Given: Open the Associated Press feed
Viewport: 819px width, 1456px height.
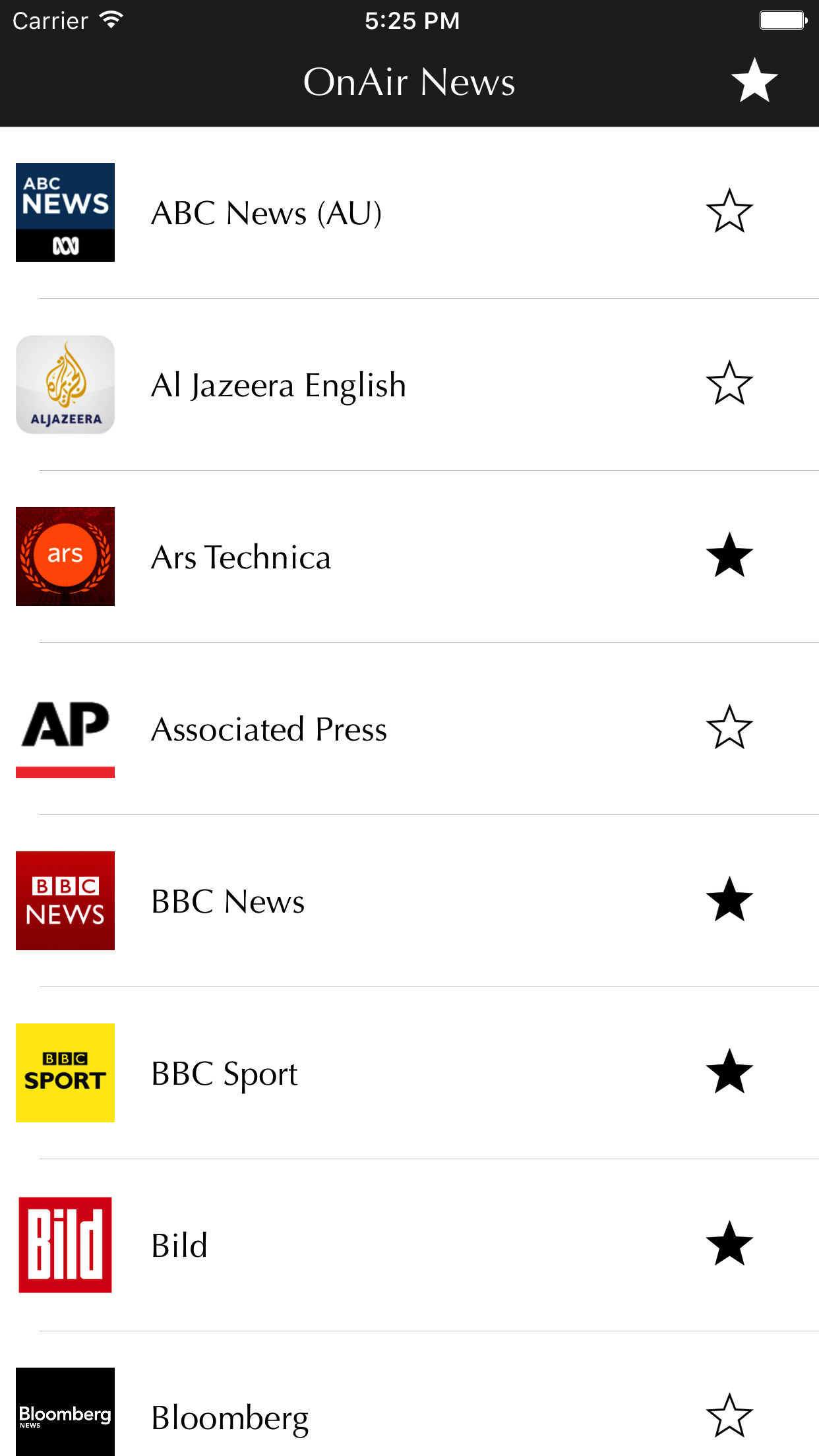Looking at the screenshot, I should (x=269, y=729).
